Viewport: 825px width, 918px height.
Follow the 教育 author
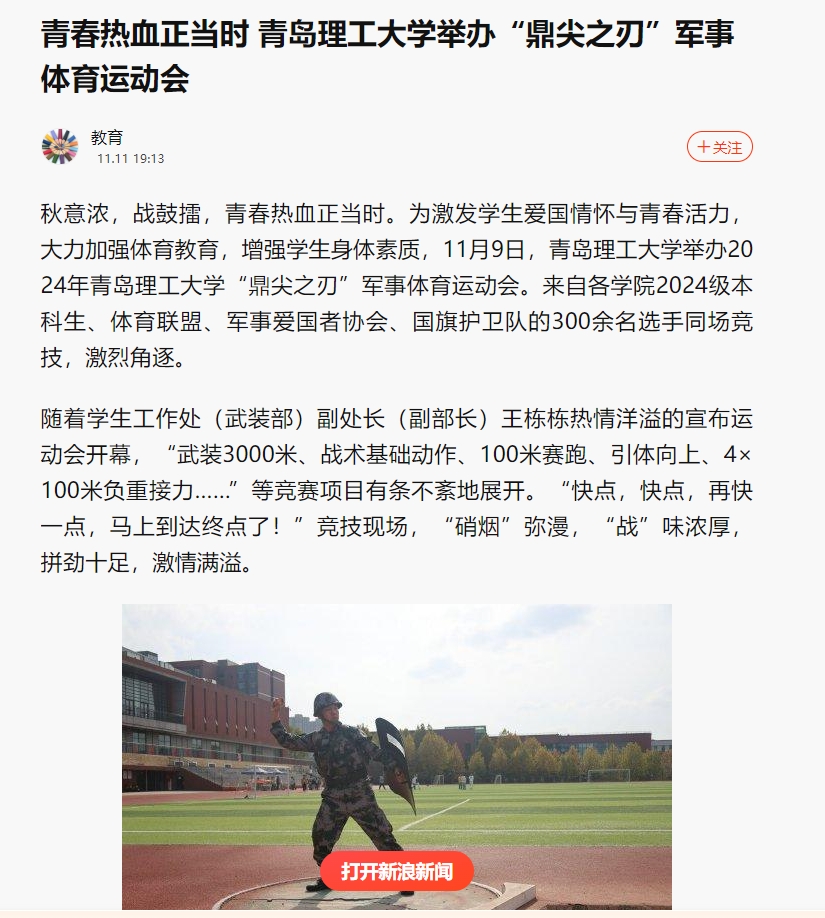pos(719,147)
